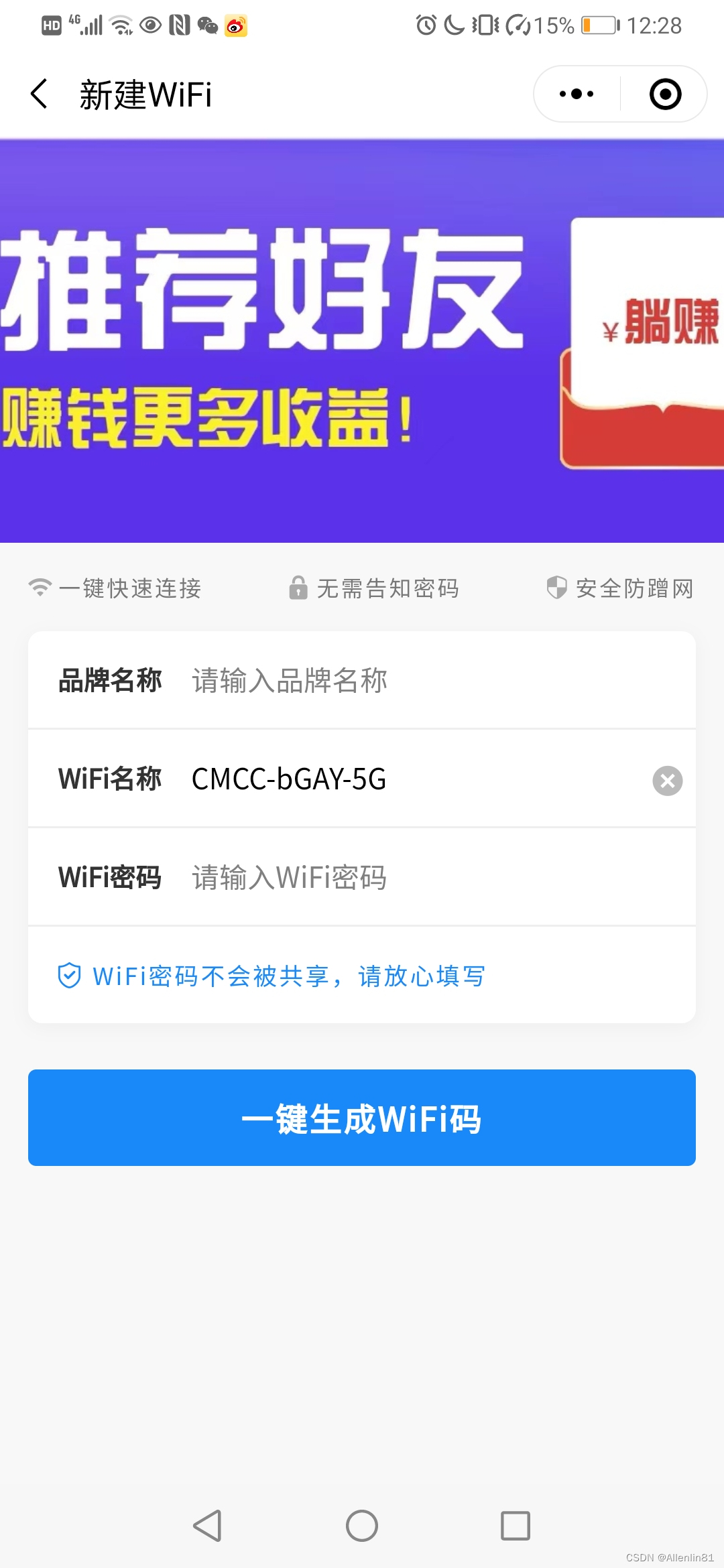This screenshot has height=1568, width=724.
Task: Tap 一键生成WiFi码 to generate the code
Action: point(362,1118)
